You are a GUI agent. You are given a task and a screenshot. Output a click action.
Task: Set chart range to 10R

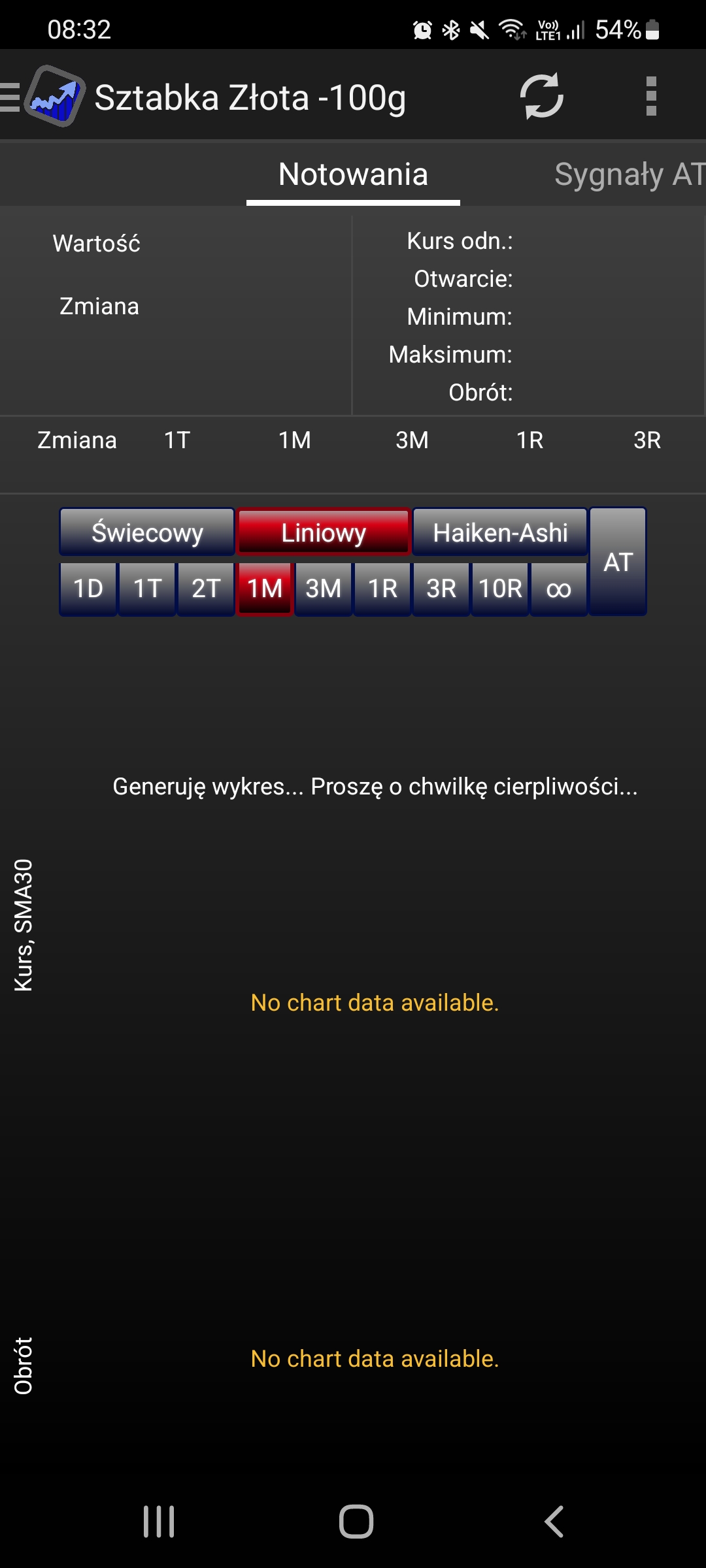click(x=500, y=589)
